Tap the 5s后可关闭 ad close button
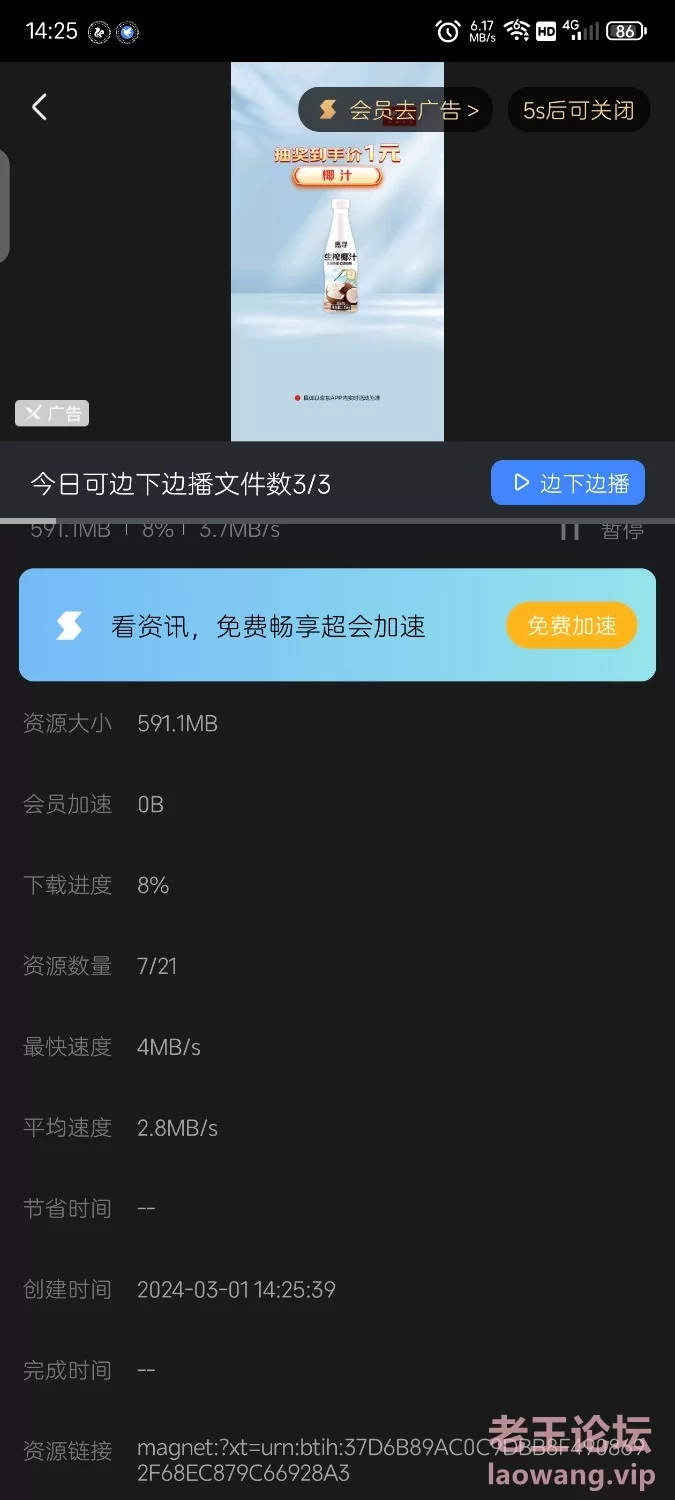Screen dimensions: 675x1500 click(x=579, y=110)
